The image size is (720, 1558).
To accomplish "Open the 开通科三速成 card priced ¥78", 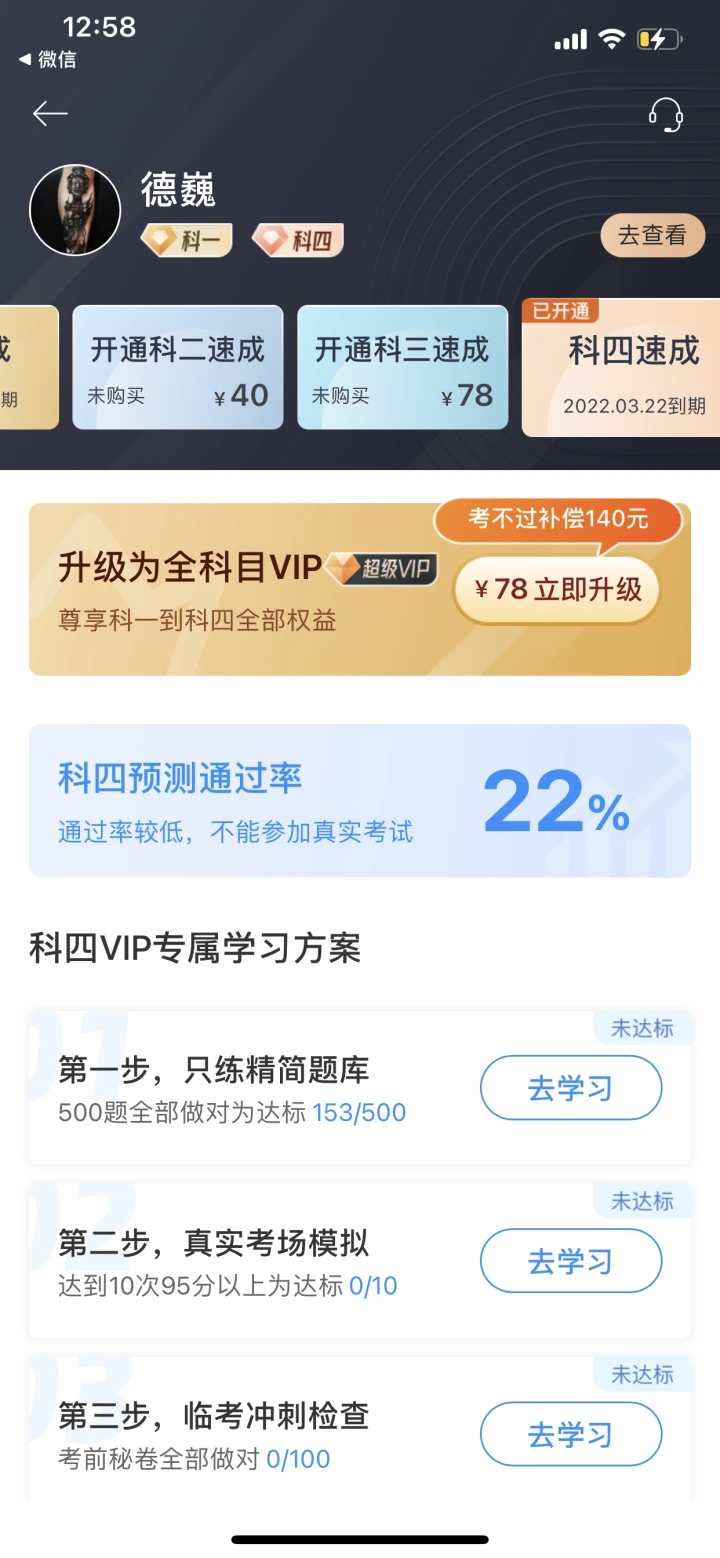I will coord(402,368).
